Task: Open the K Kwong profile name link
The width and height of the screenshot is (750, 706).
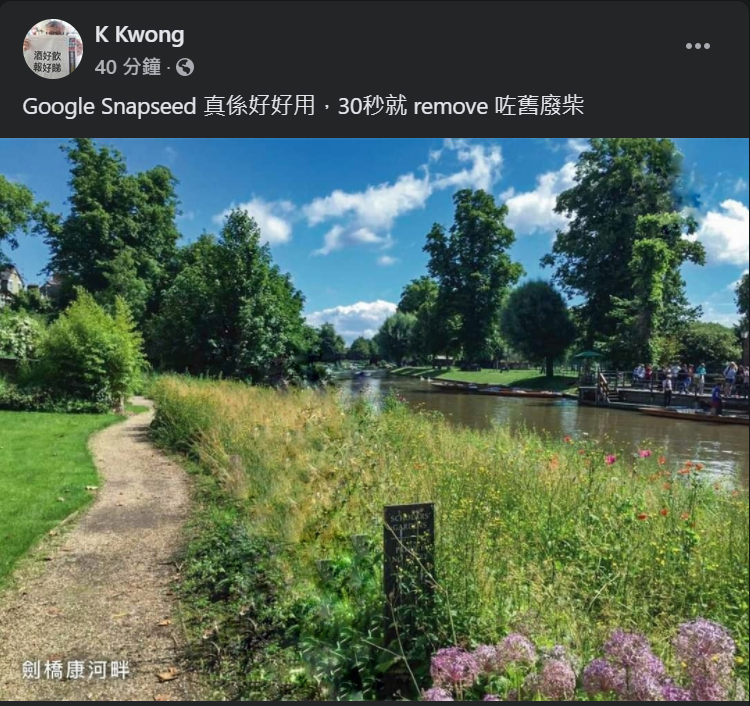Action: pyautogui.click(x=139, y=35)
